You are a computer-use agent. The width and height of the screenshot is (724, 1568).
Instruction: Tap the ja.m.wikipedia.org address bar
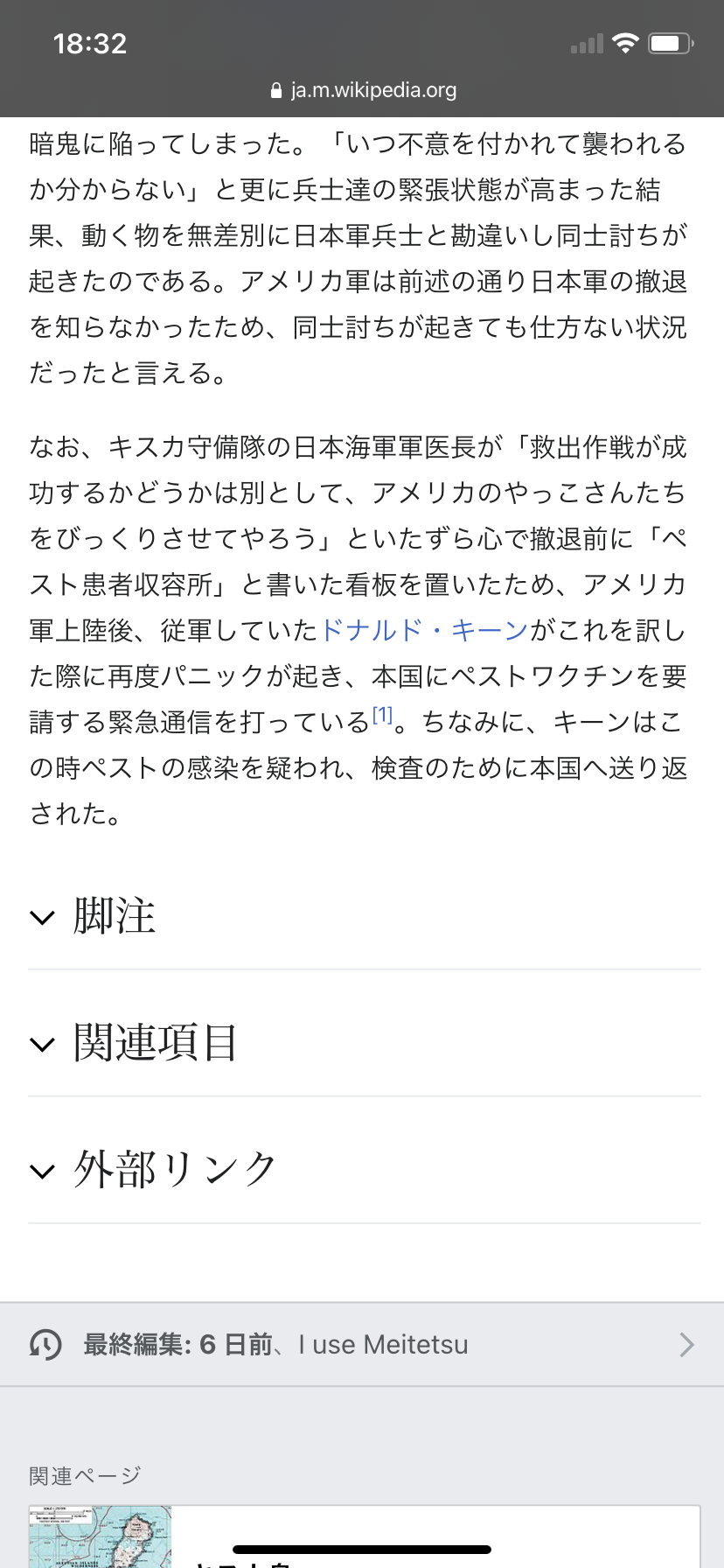[x=364, y=90]
